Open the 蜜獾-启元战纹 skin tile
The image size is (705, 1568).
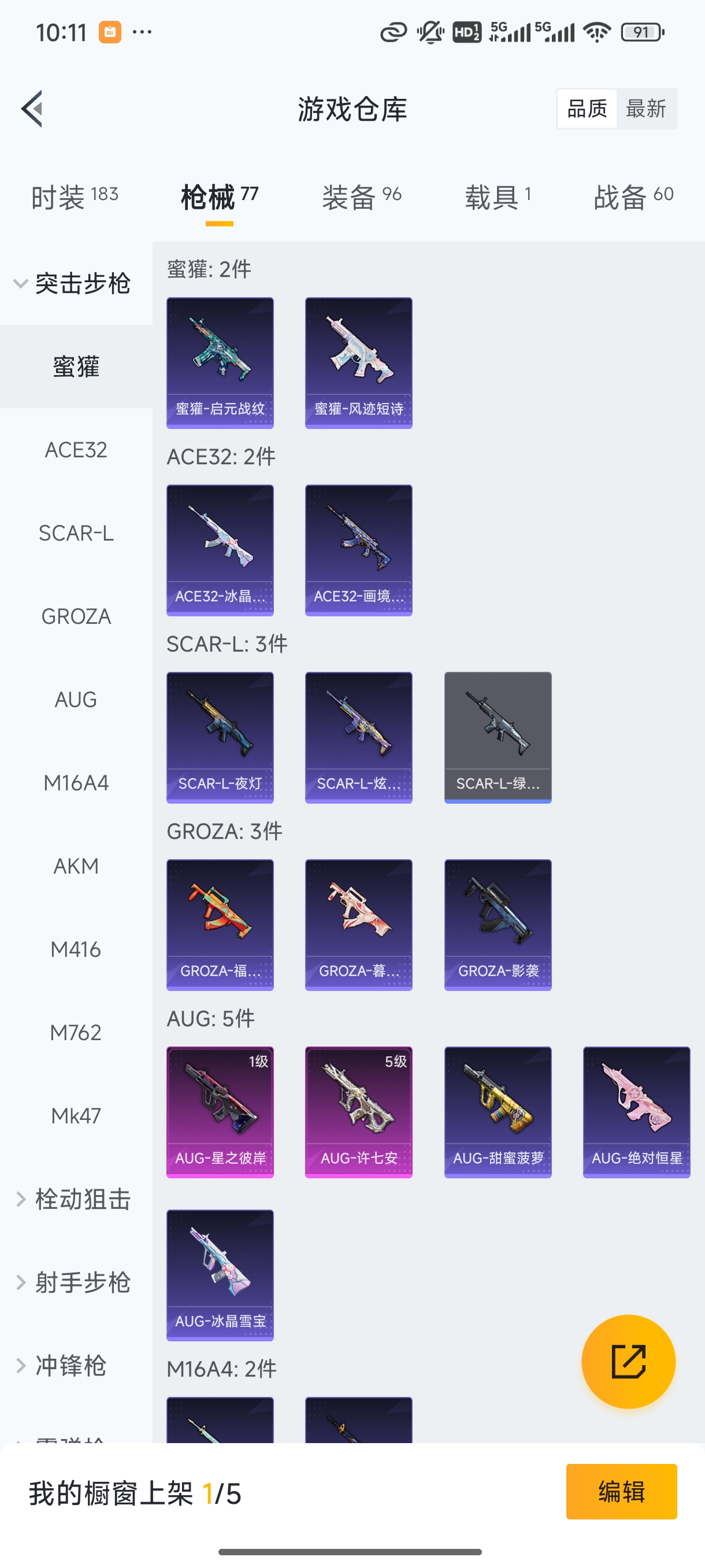[220, 363]
